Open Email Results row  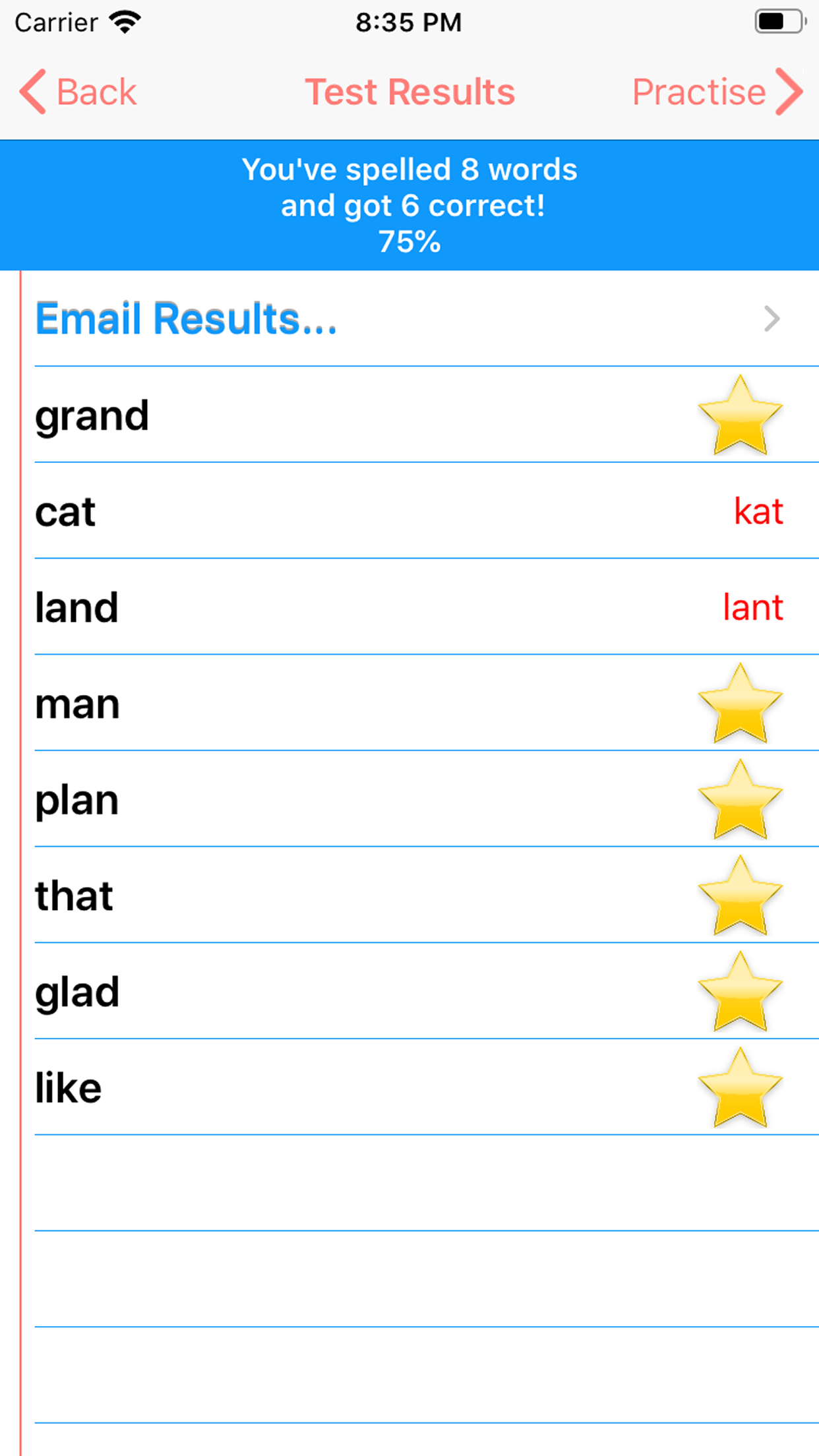pos(409,319)
